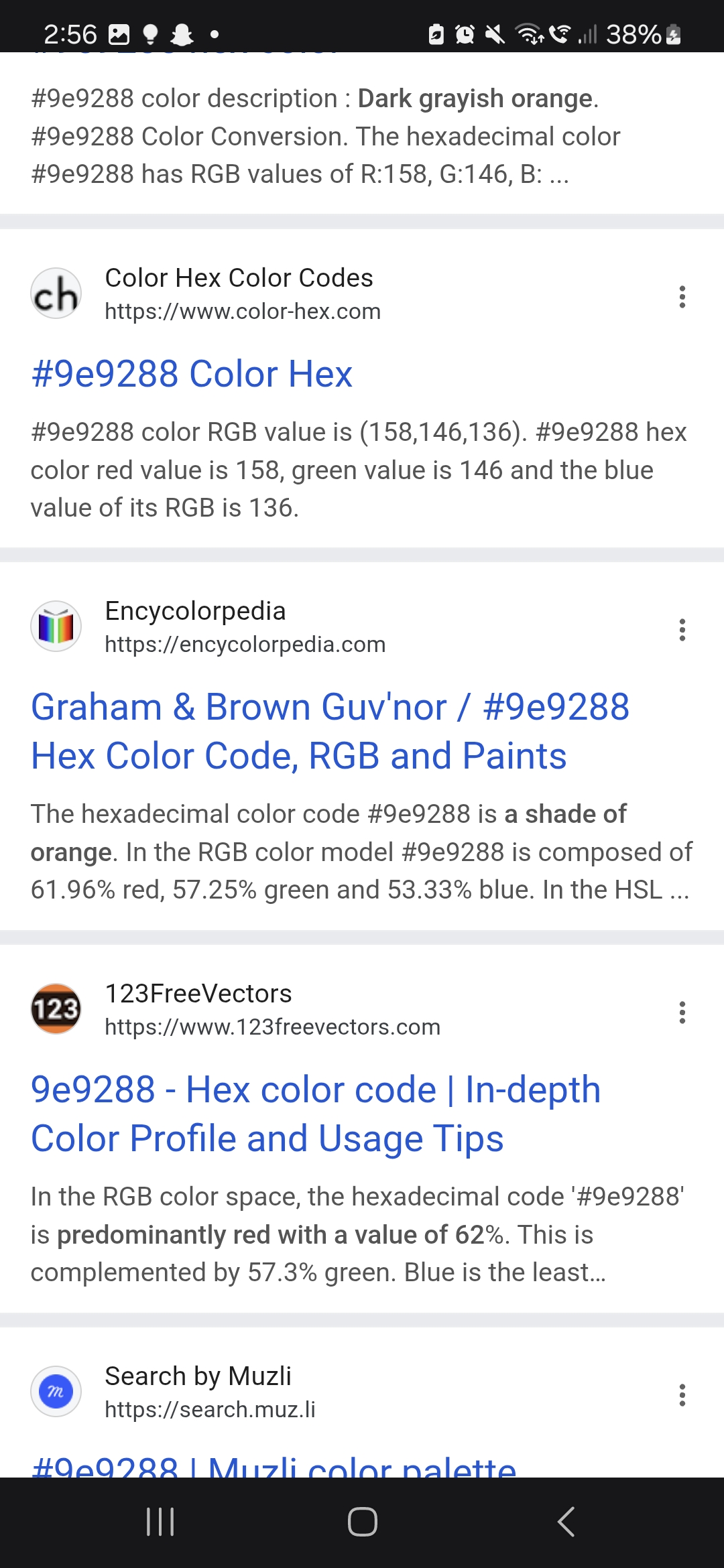The width and height of the screenshot is (724, 1568).
Task: Click the Muzli blue 'm' favicon
Action: pos(57,1391)
